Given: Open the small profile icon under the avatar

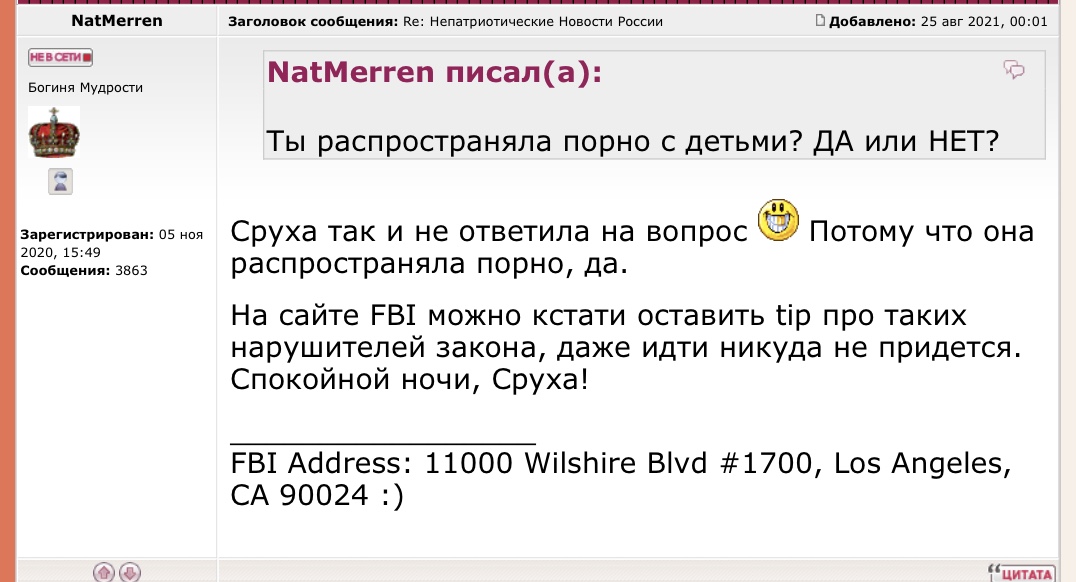Looking at the screenshot, I should coord(62,181).
